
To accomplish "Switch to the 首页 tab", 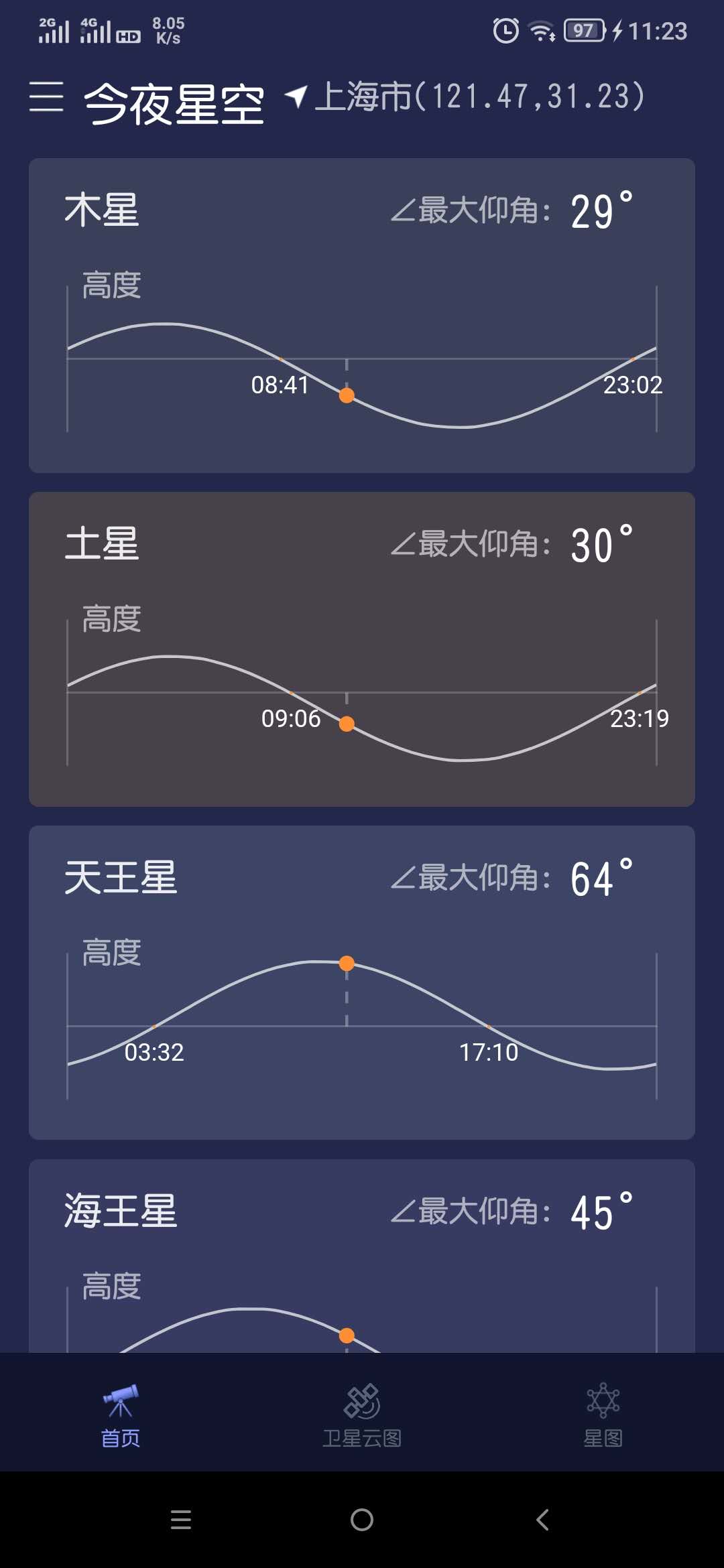I will pyautogui.click(x=121, y=1414).
